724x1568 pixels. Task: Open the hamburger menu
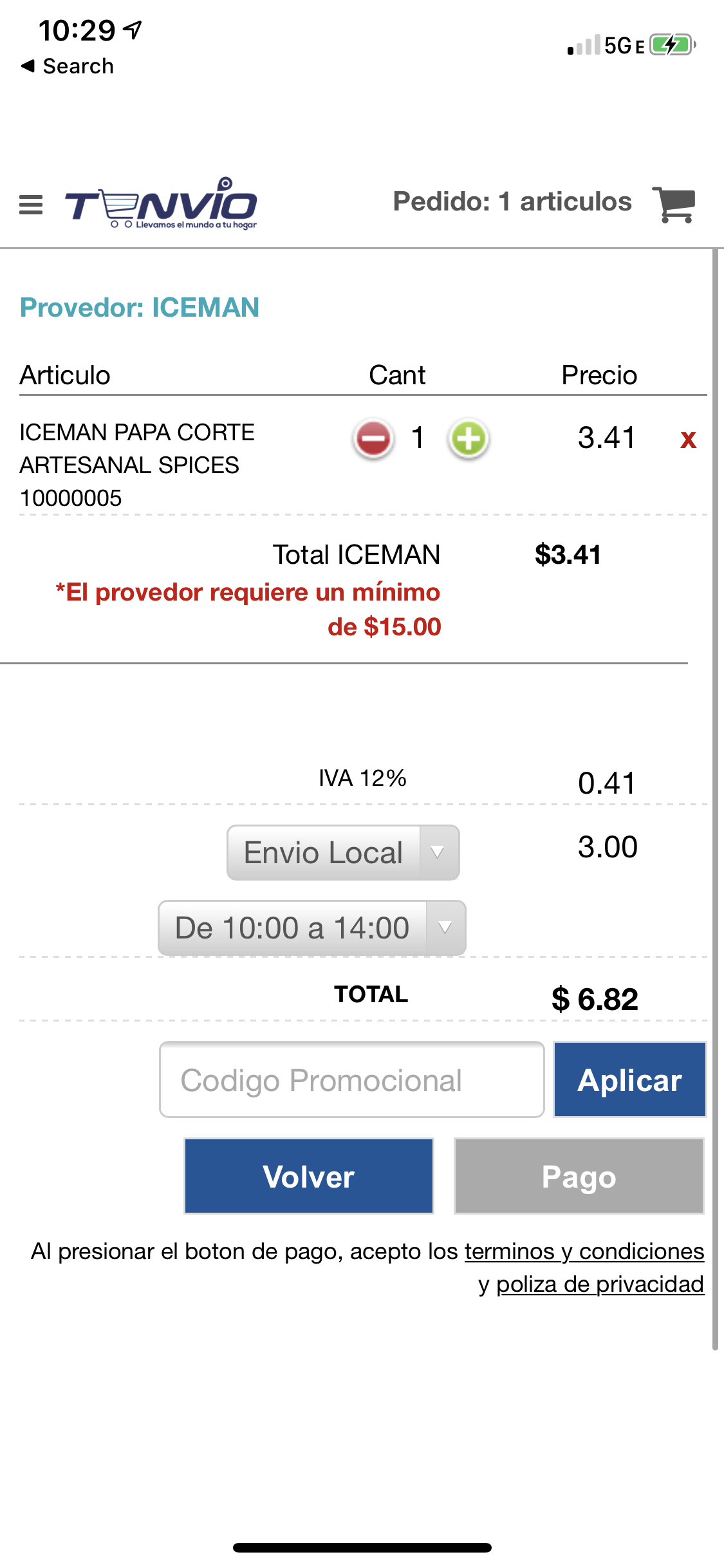click(x=31, y=205)
